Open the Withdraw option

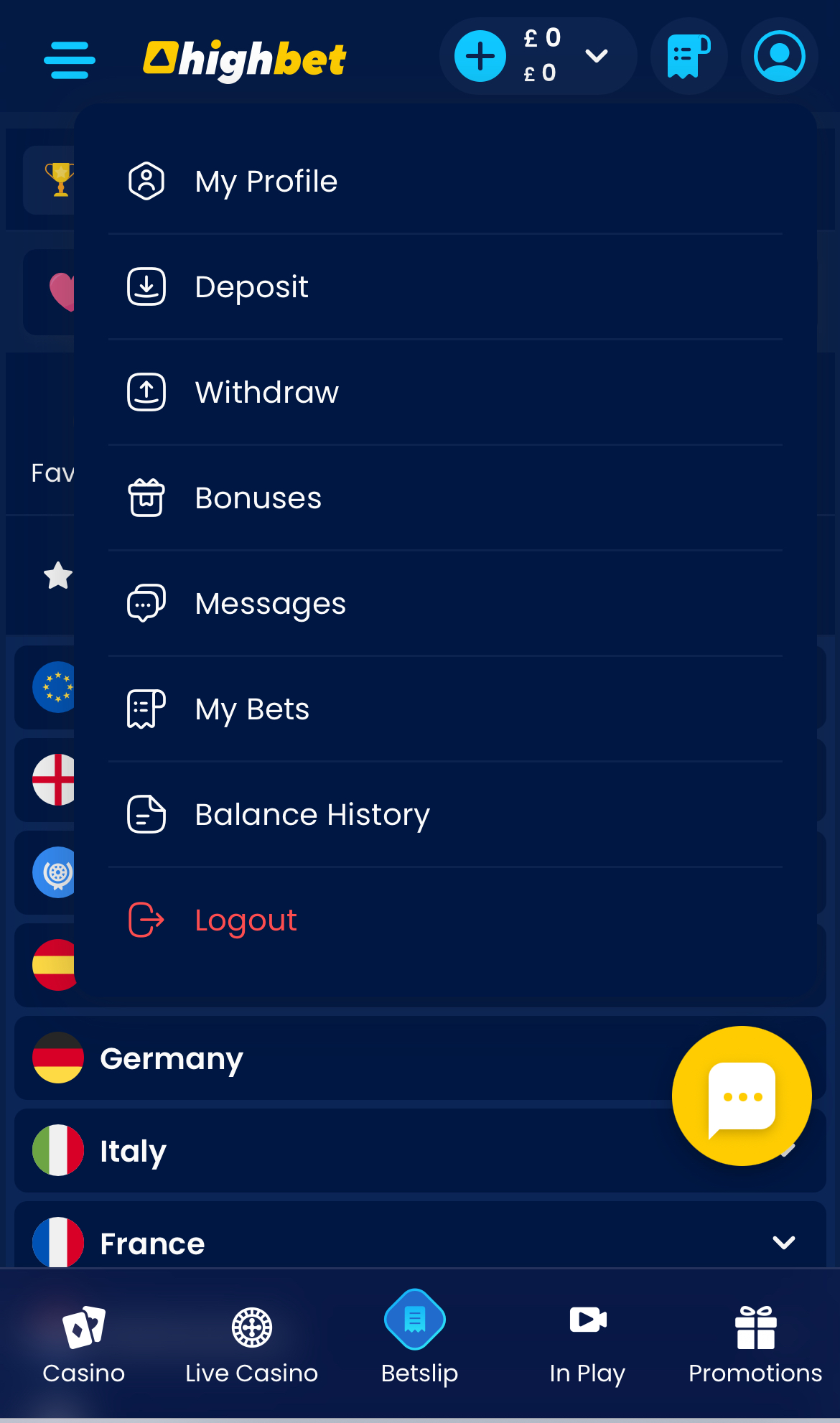pos(266,391)
